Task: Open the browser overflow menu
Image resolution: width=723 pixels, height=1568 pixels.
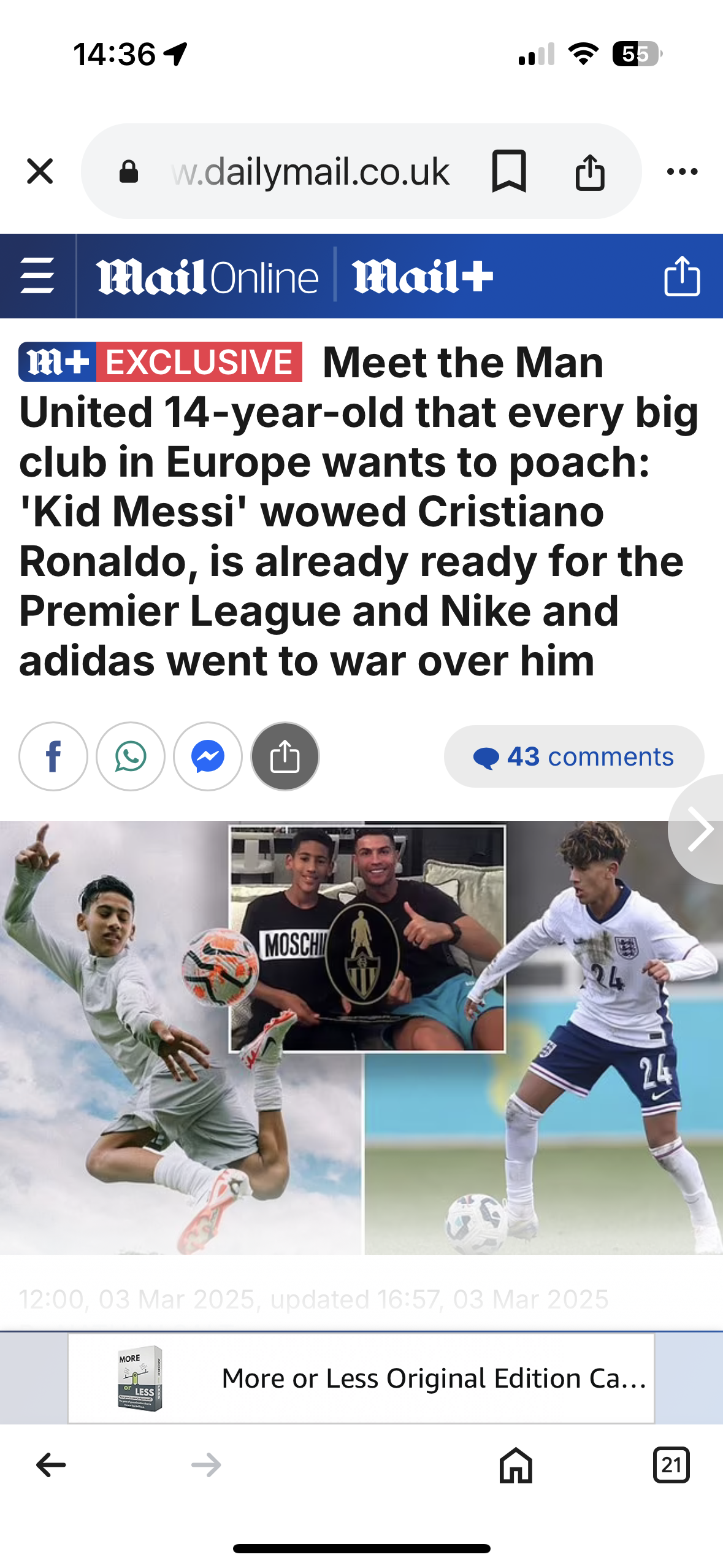Action: [x=683, y=171]
